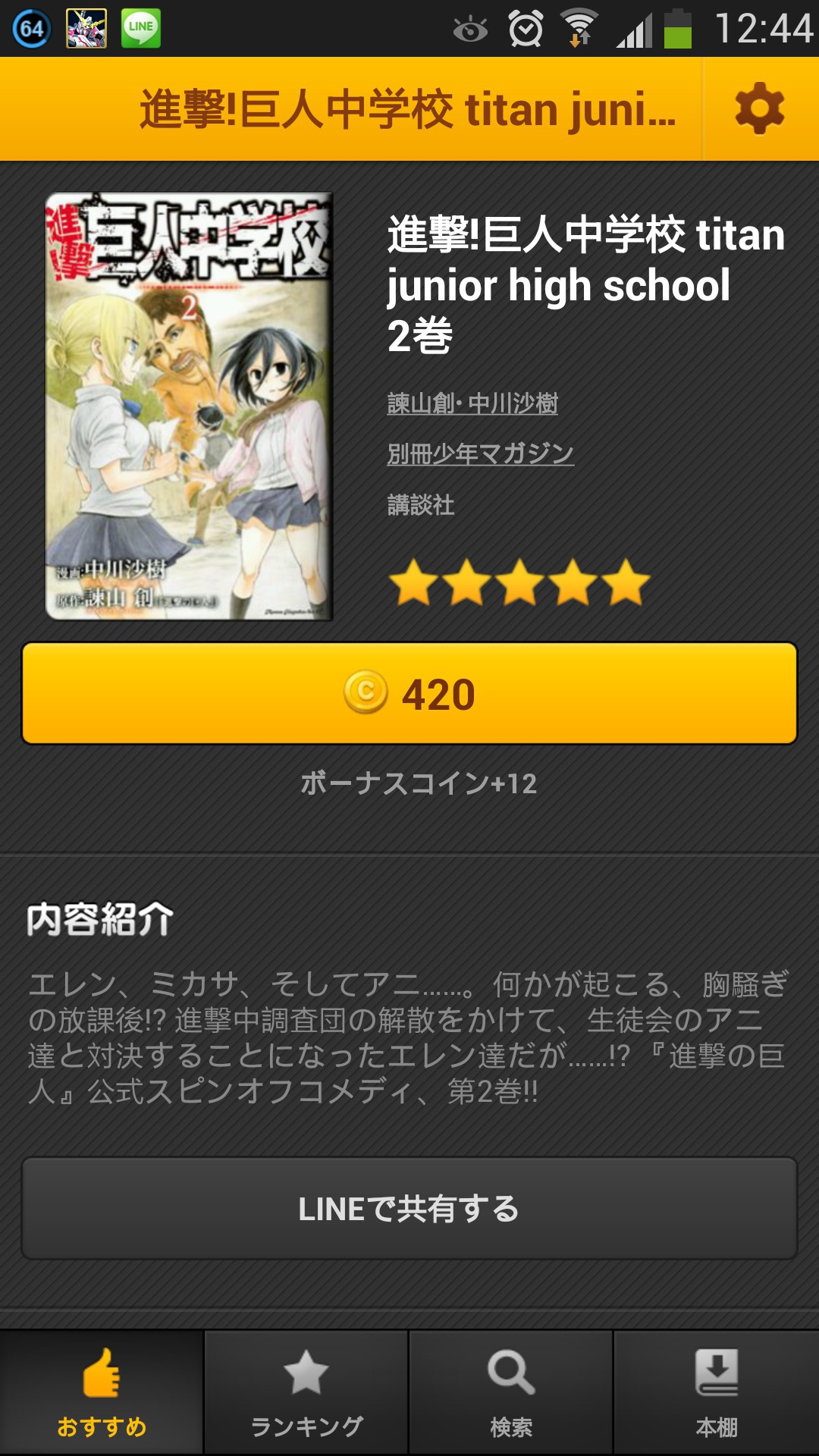
Task: Open the 本棚 bookshelf tab
Action: pyautogui.click(x=716, y=1392)
